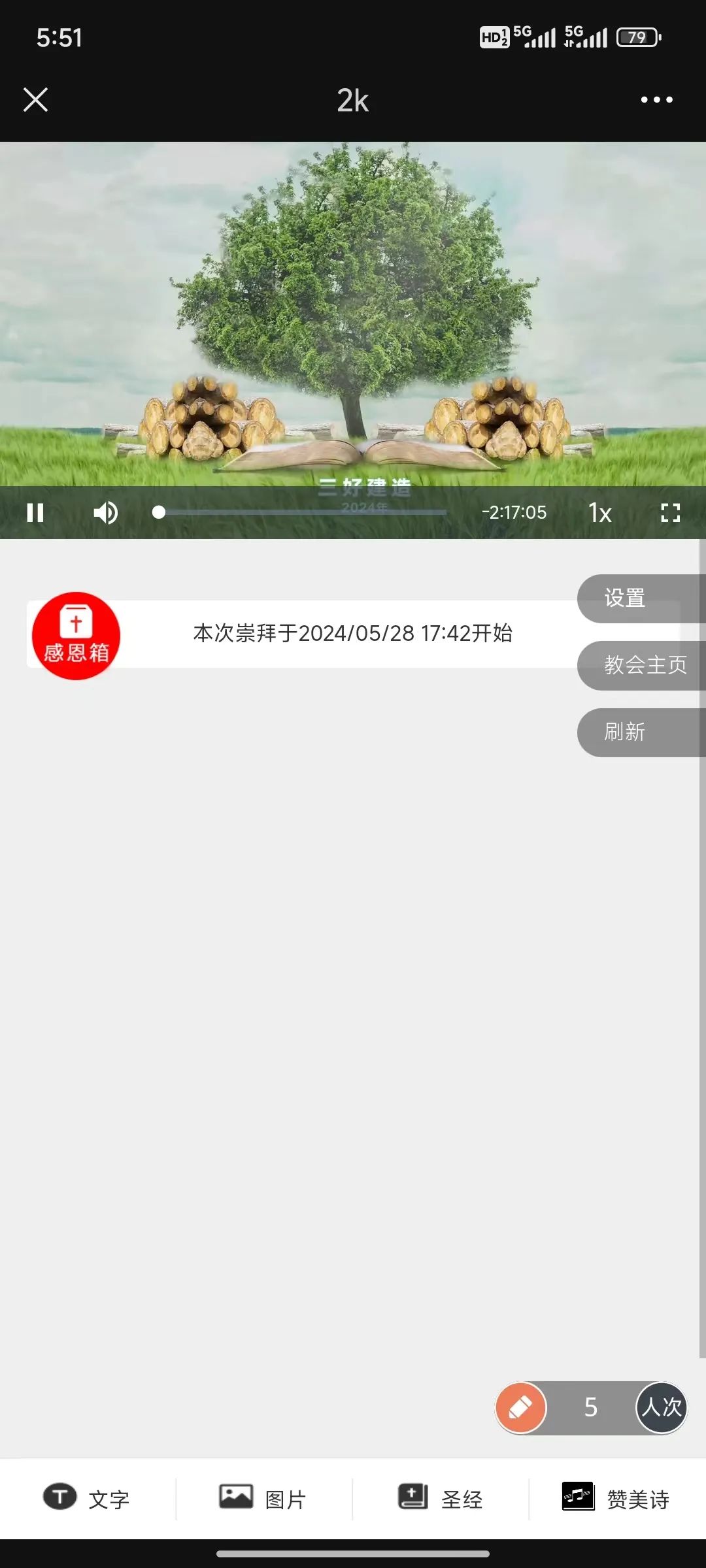Mute the video sound

click(105, 513)
